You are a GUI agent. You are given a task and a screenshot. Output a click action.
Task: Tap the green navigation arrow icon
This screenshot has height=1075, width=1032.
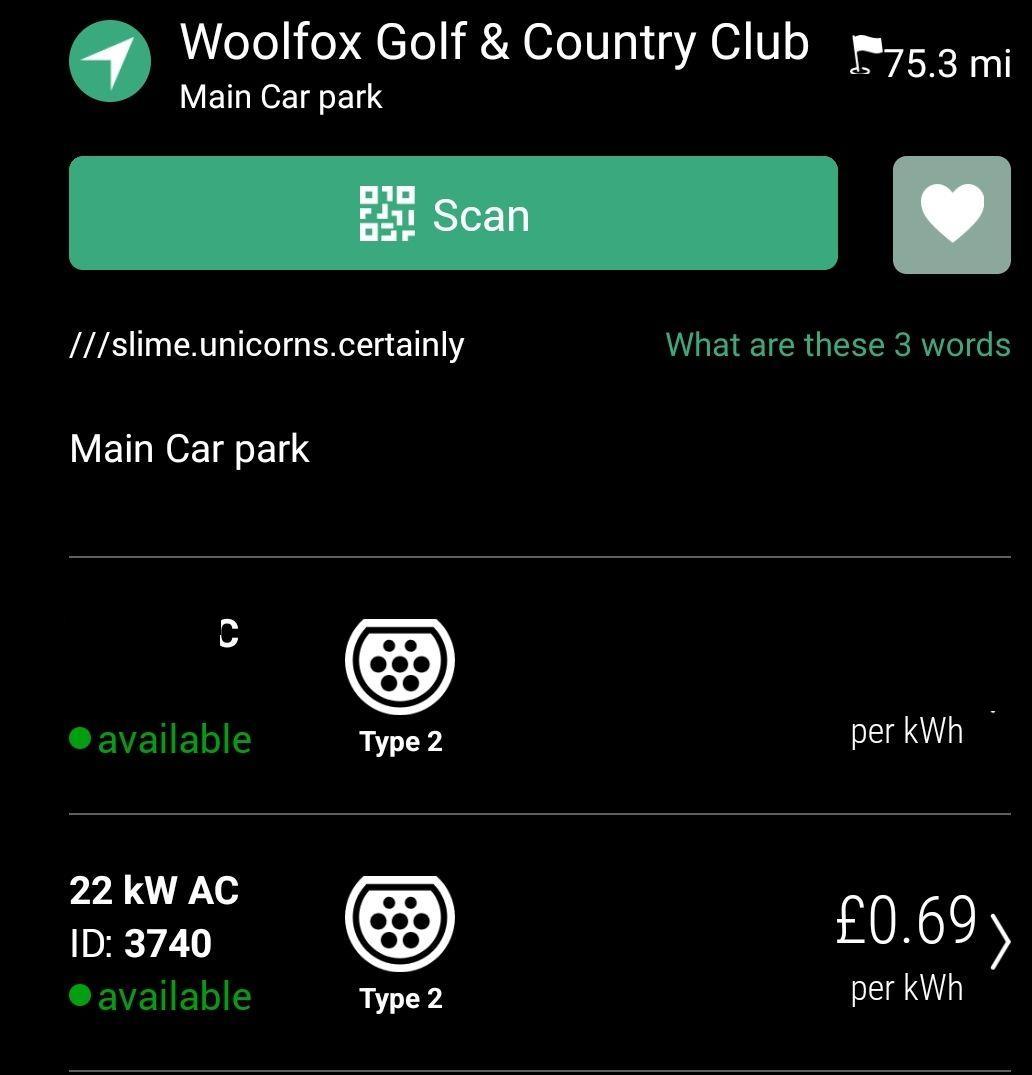[110, 61]
